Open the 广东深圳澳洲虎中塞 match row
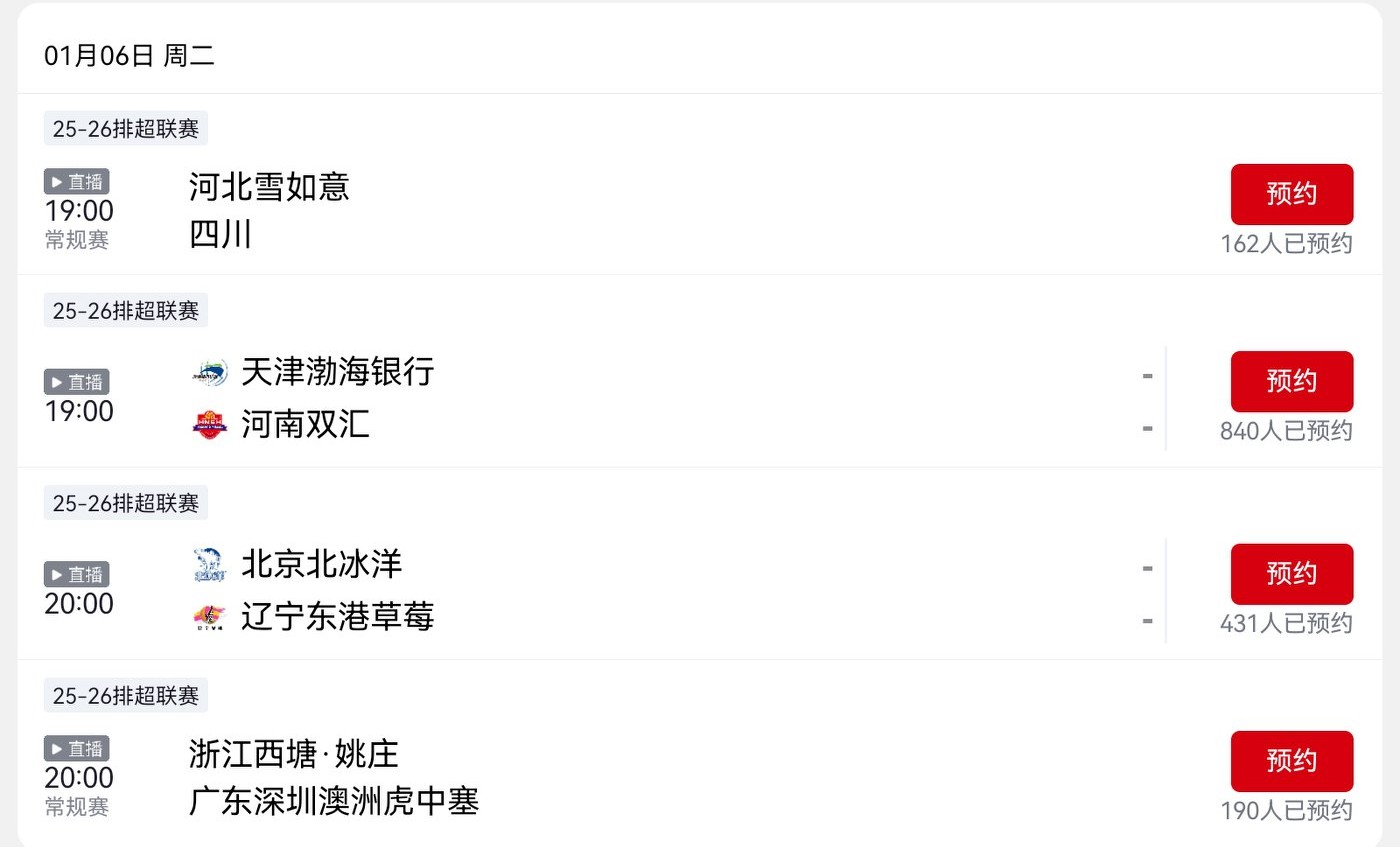 pos(600,778)
